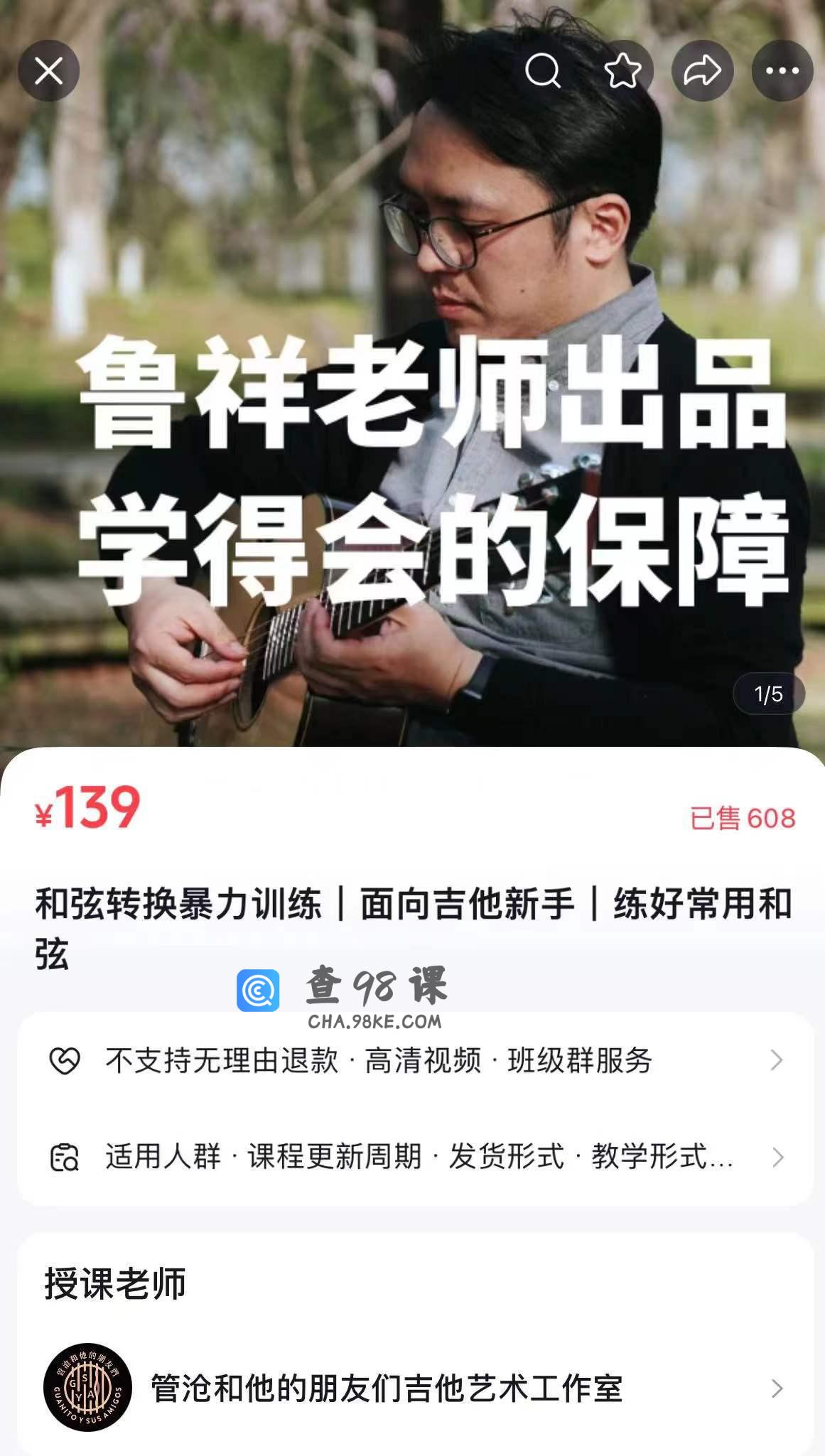
Task: Open search from the top bar
Action: click(x=543, y=71)
